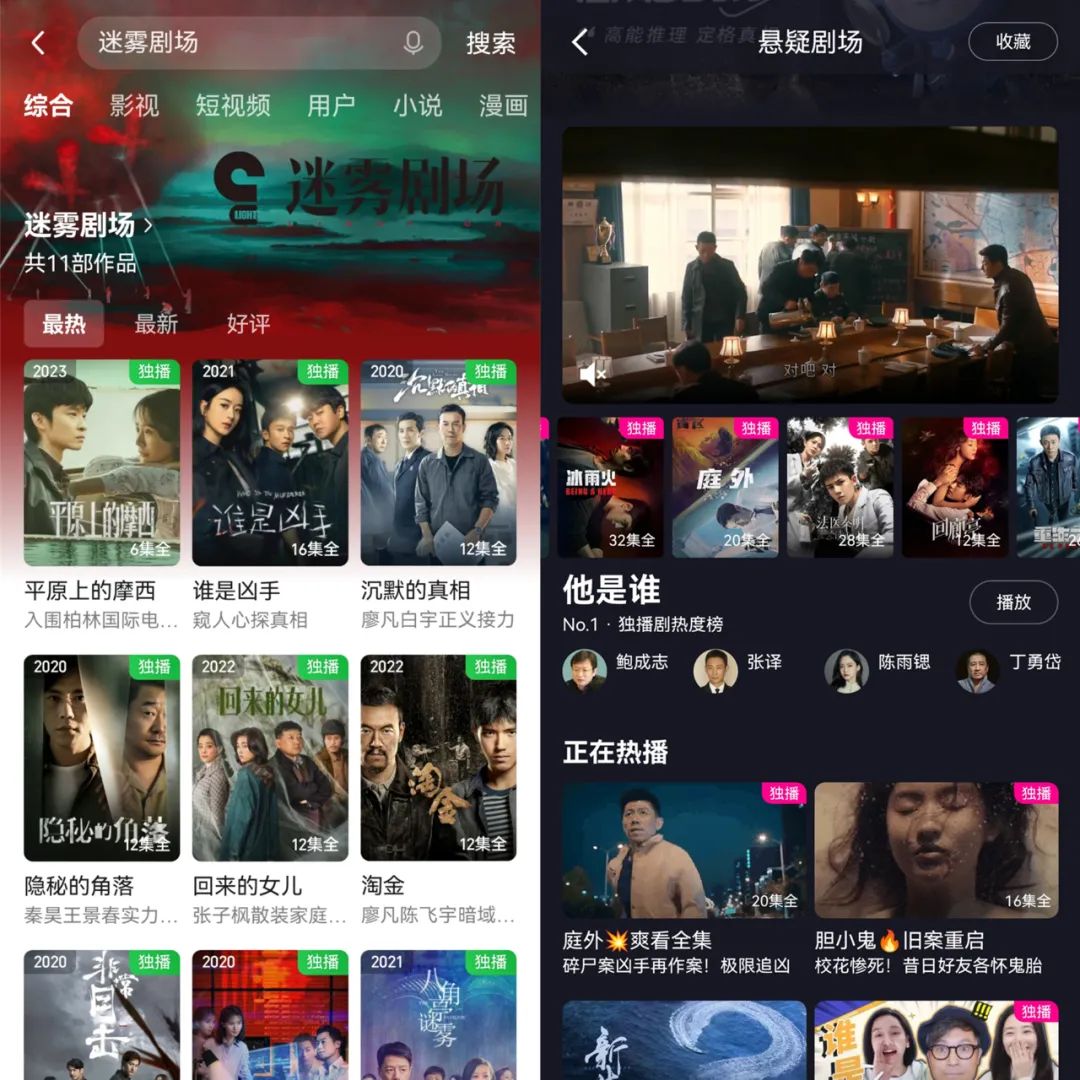
Task: Tap the 迷雾剧场 search field
Action: pos(240,43)
